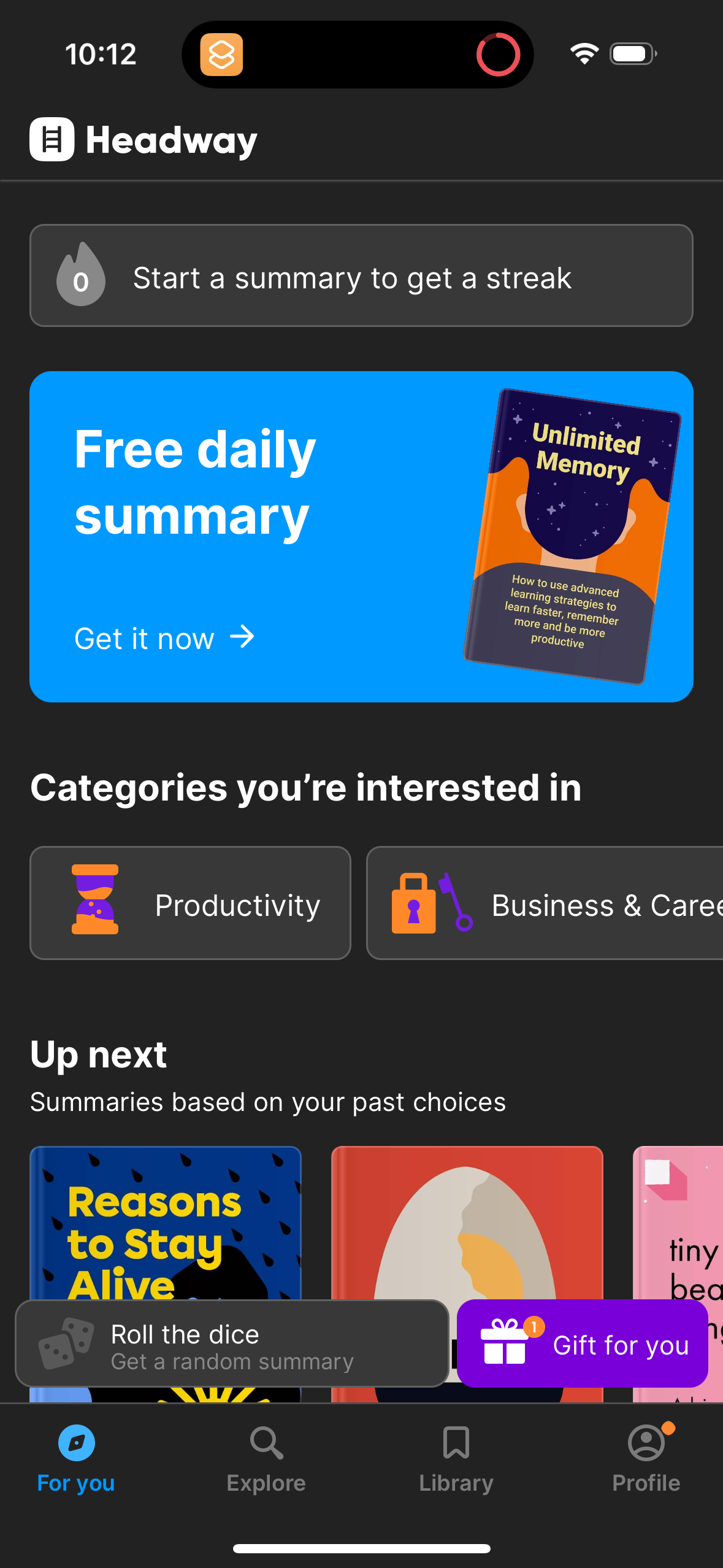The height and width of the screenshot is (1568, 723).
Task: Select the For you compass icon
Action: click(75, 1444)
